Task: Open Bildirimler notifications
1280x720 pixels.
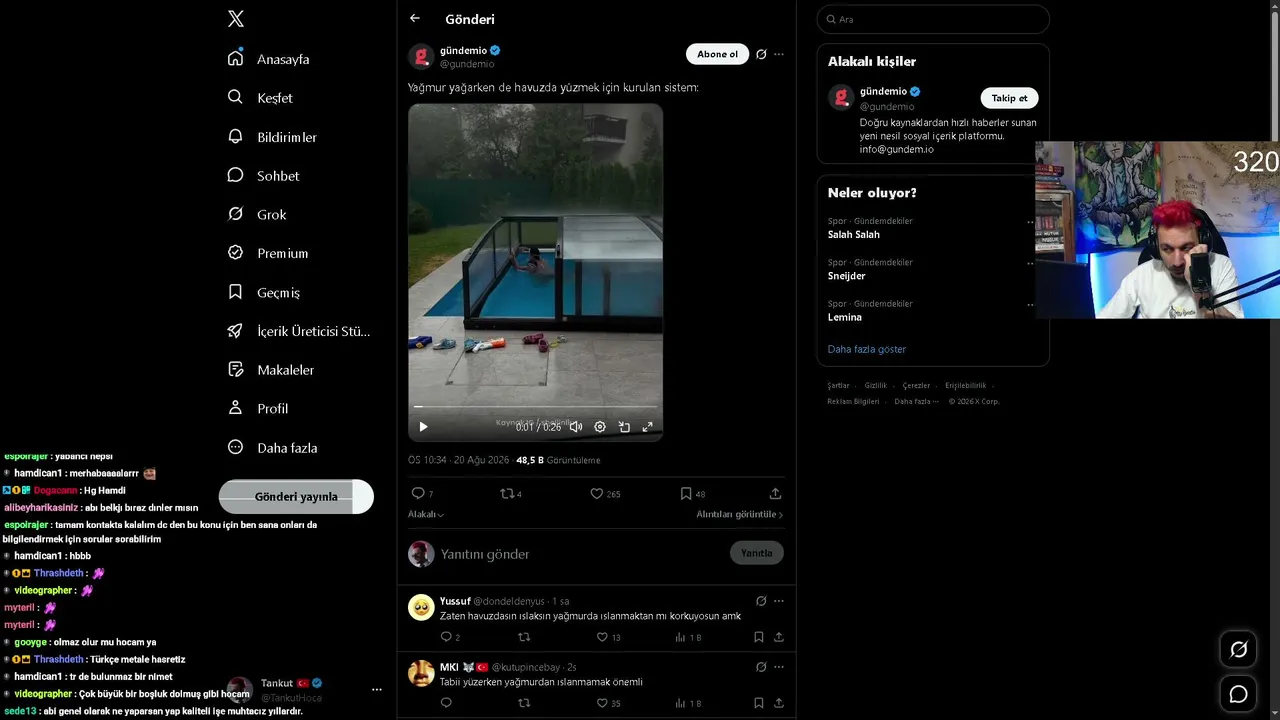Action: coord(272,137)
